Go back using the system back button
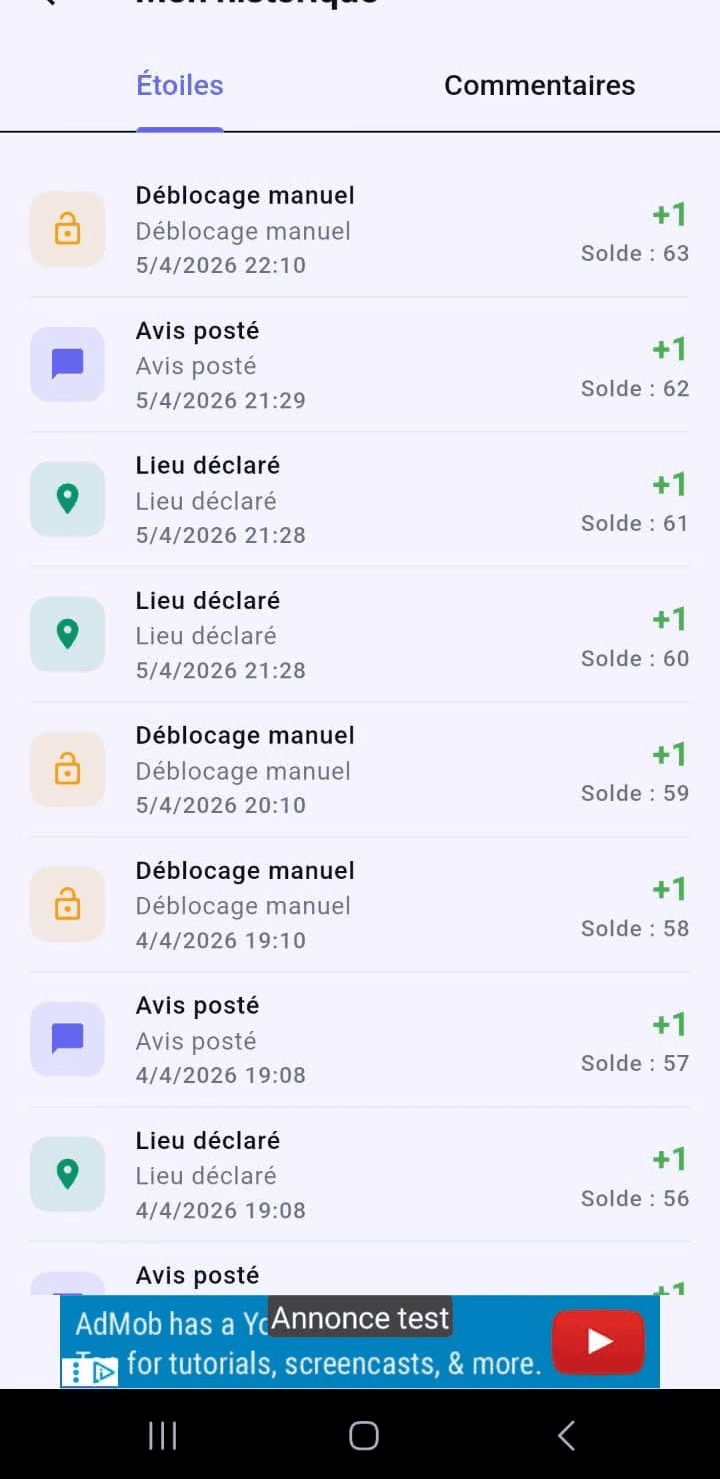This screenshot has height=1479, width=720. [565, 1436]
